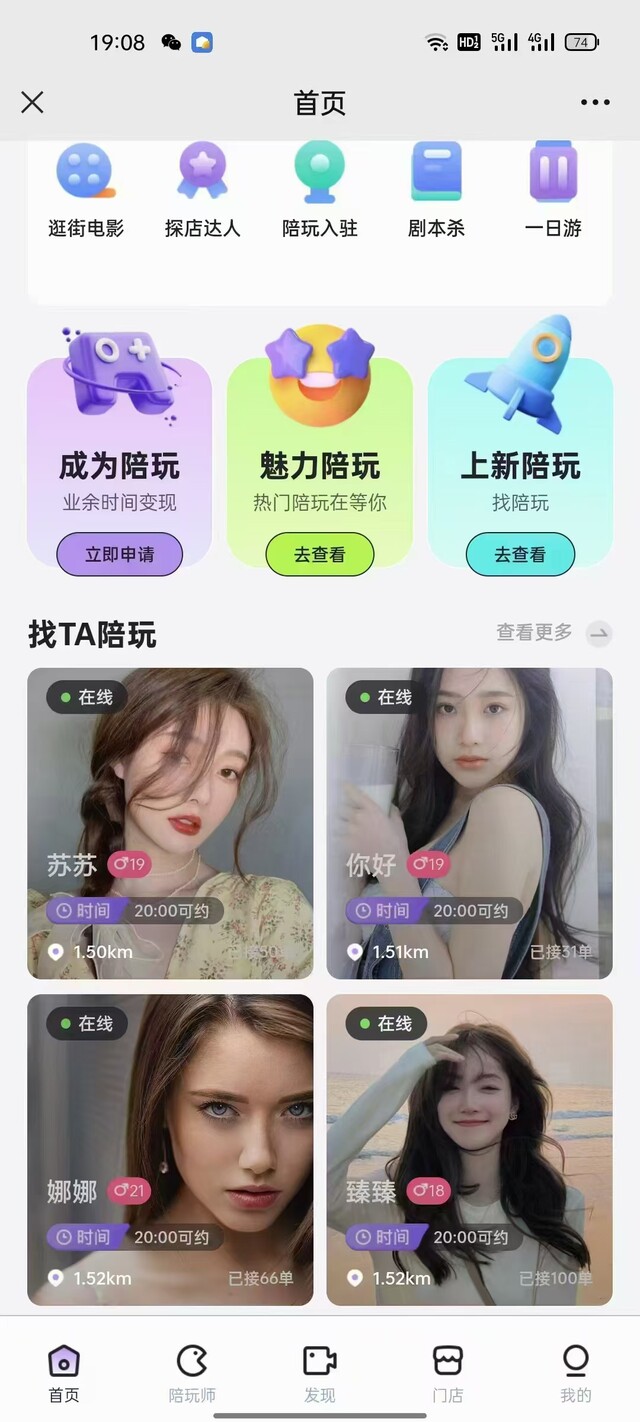Viewport: 640px width, 1422px height.
Task: Tap 立即申请 to become a companion
Action: click(119, 554)
